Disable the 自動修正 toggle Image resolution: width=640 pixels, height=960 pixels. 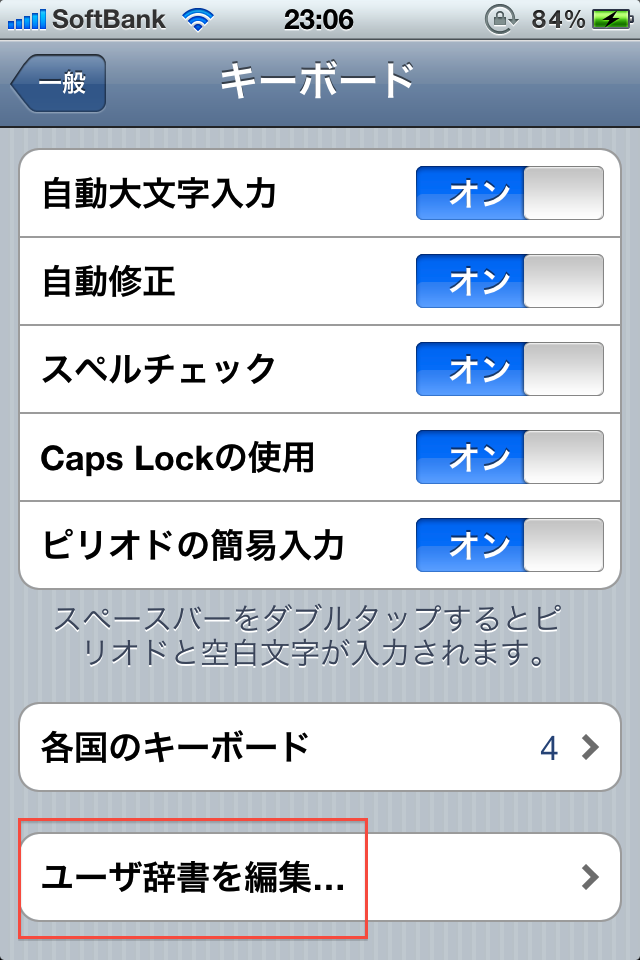pyautogui.click(x=509, y=281)
